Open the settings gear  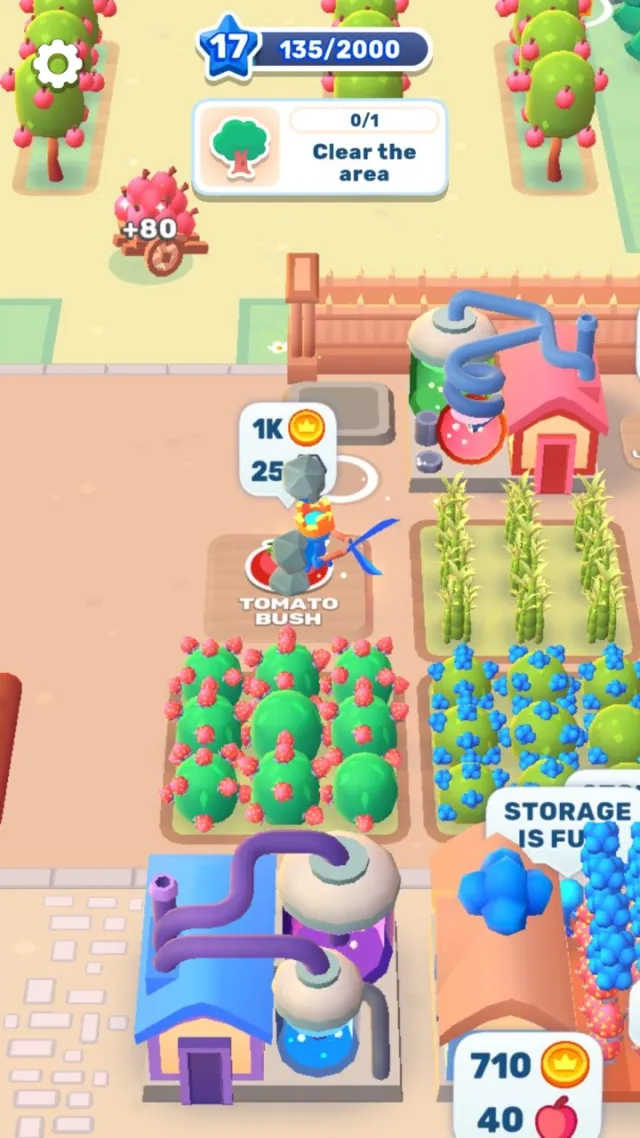(57, 65)
